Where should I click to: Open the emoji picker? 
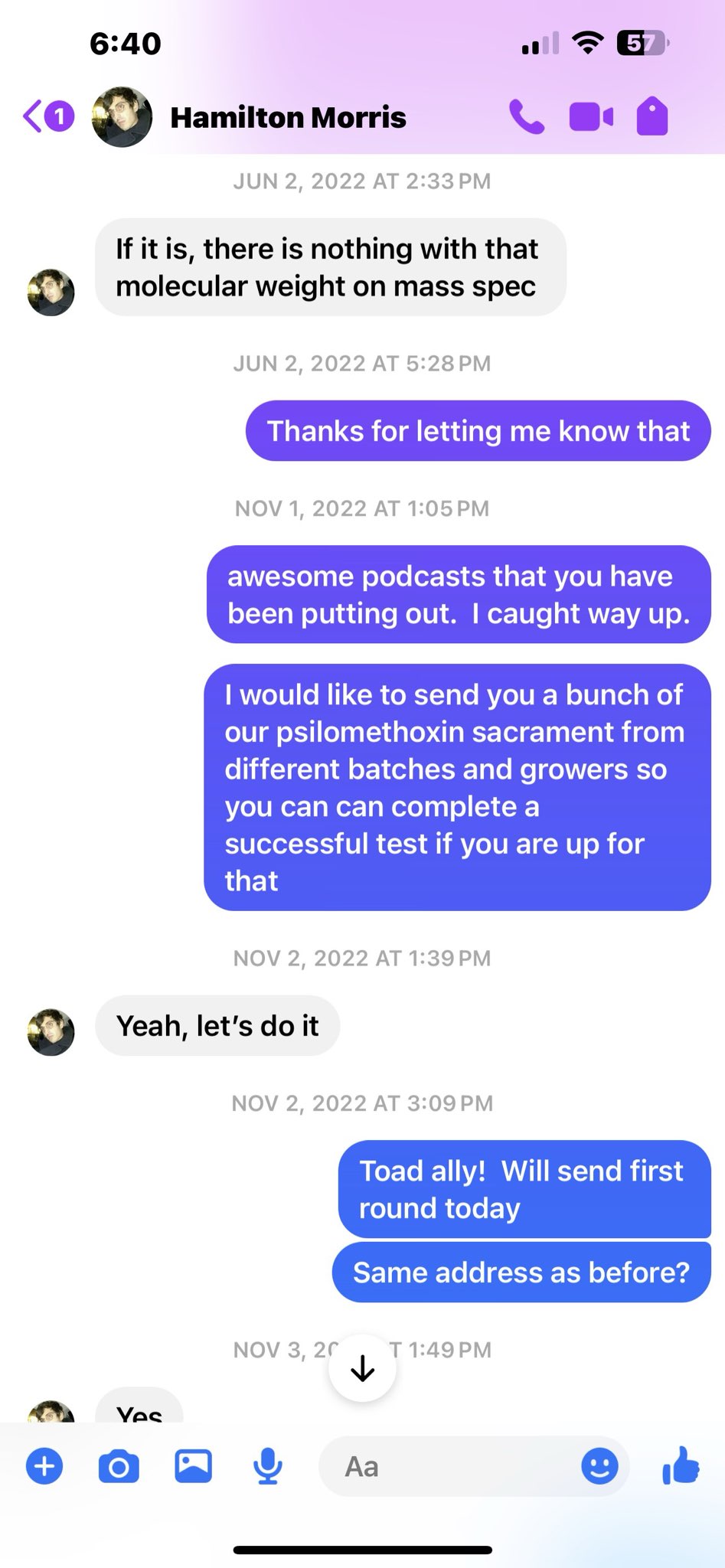[599, 1466]
